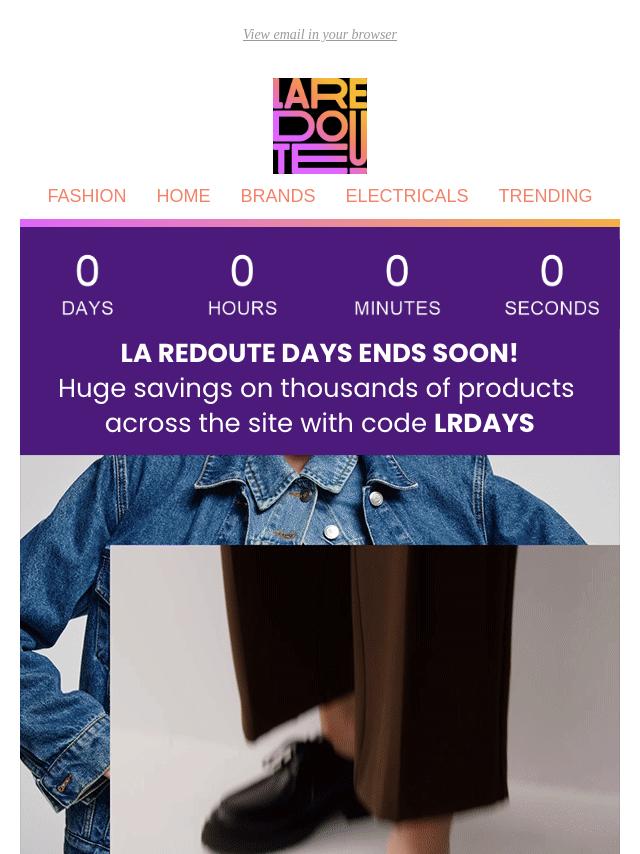Image resolution: width=640 pixels, height=854 pixels.
Task: Open the Fashion category
Action: coord(87,196)
